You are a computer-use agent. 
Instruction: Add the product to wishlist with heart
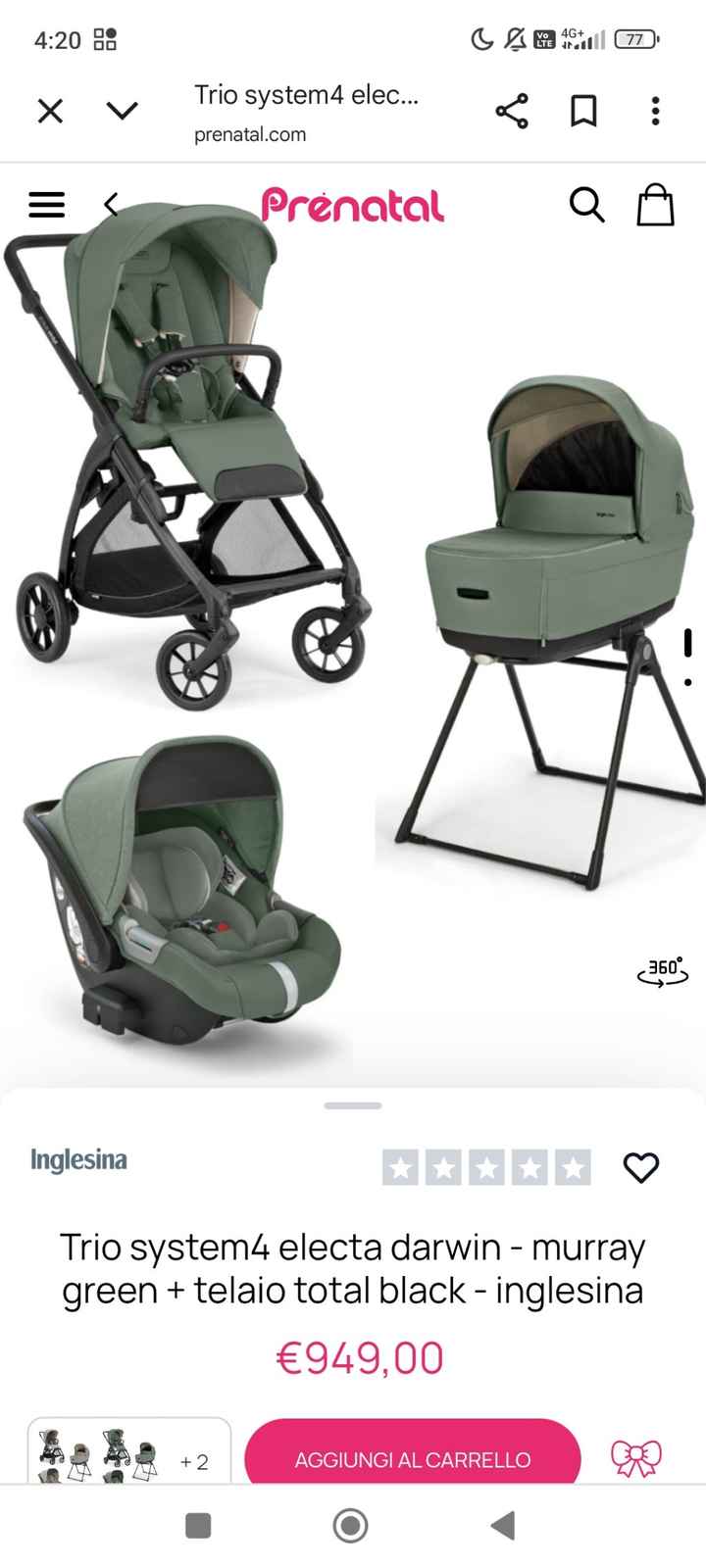click(641, 1167)
